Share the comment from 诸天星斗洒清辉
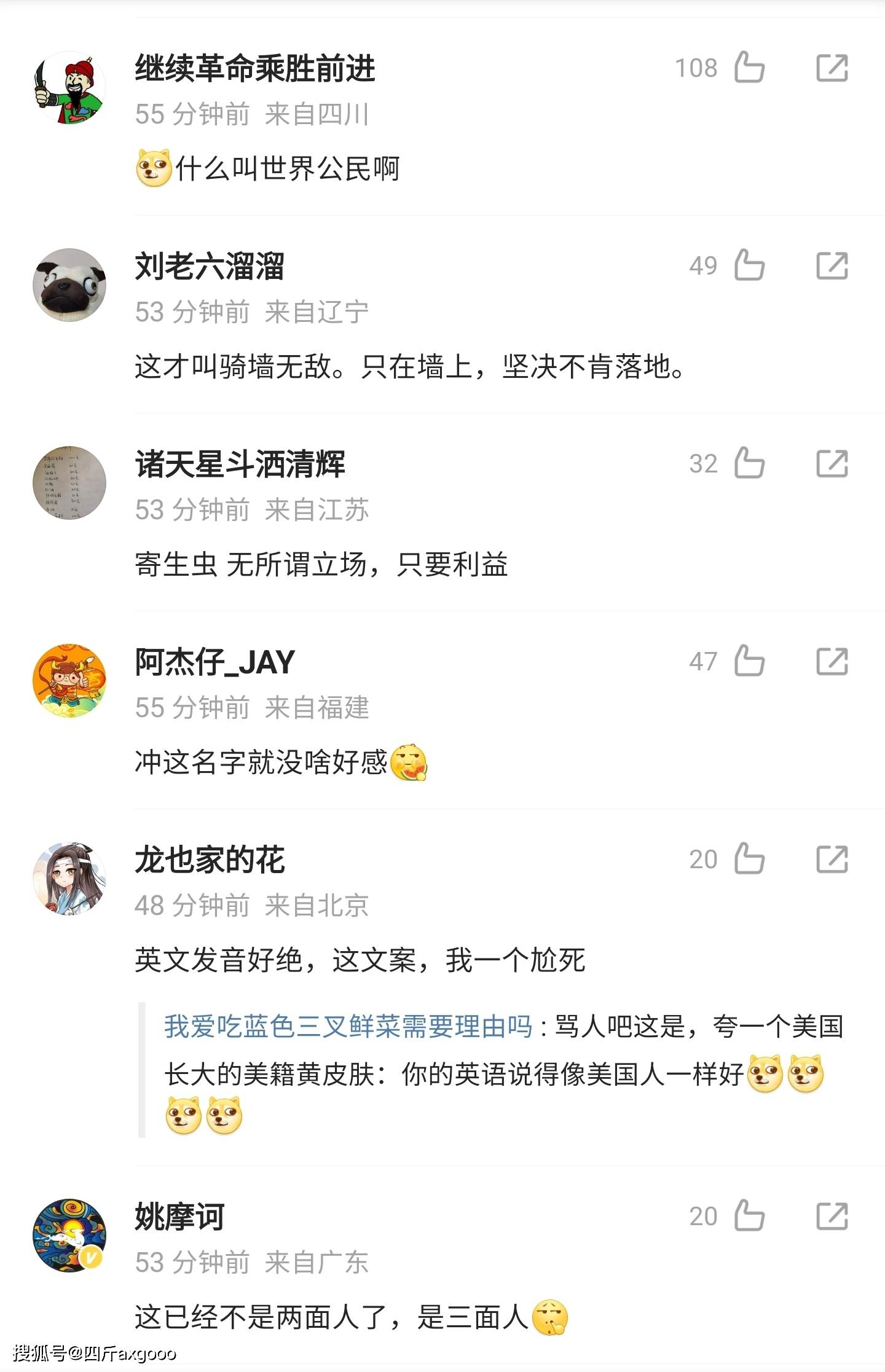Screen dimensions: 885x1372 pos(832,463)
